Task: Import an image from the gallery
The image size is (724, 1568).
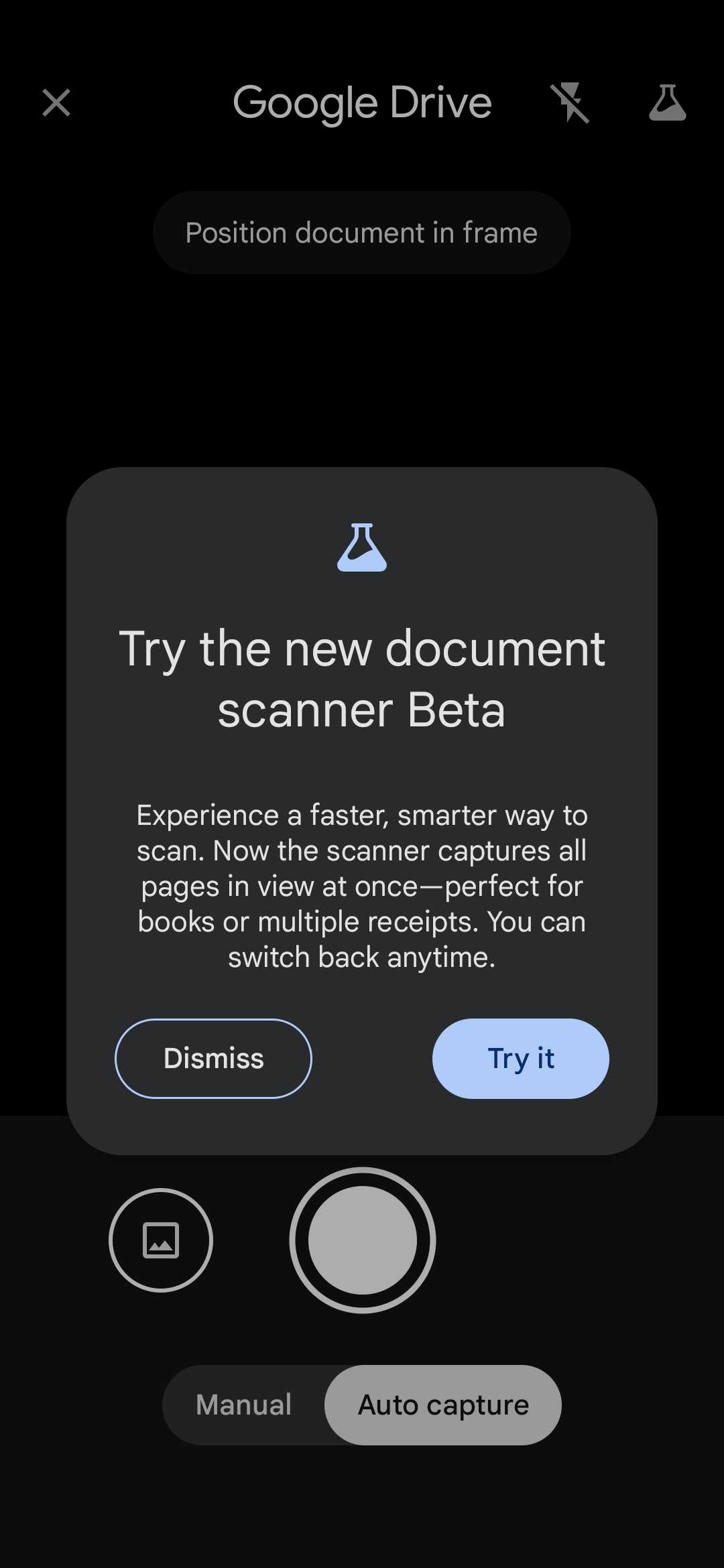Action: 161,1240
